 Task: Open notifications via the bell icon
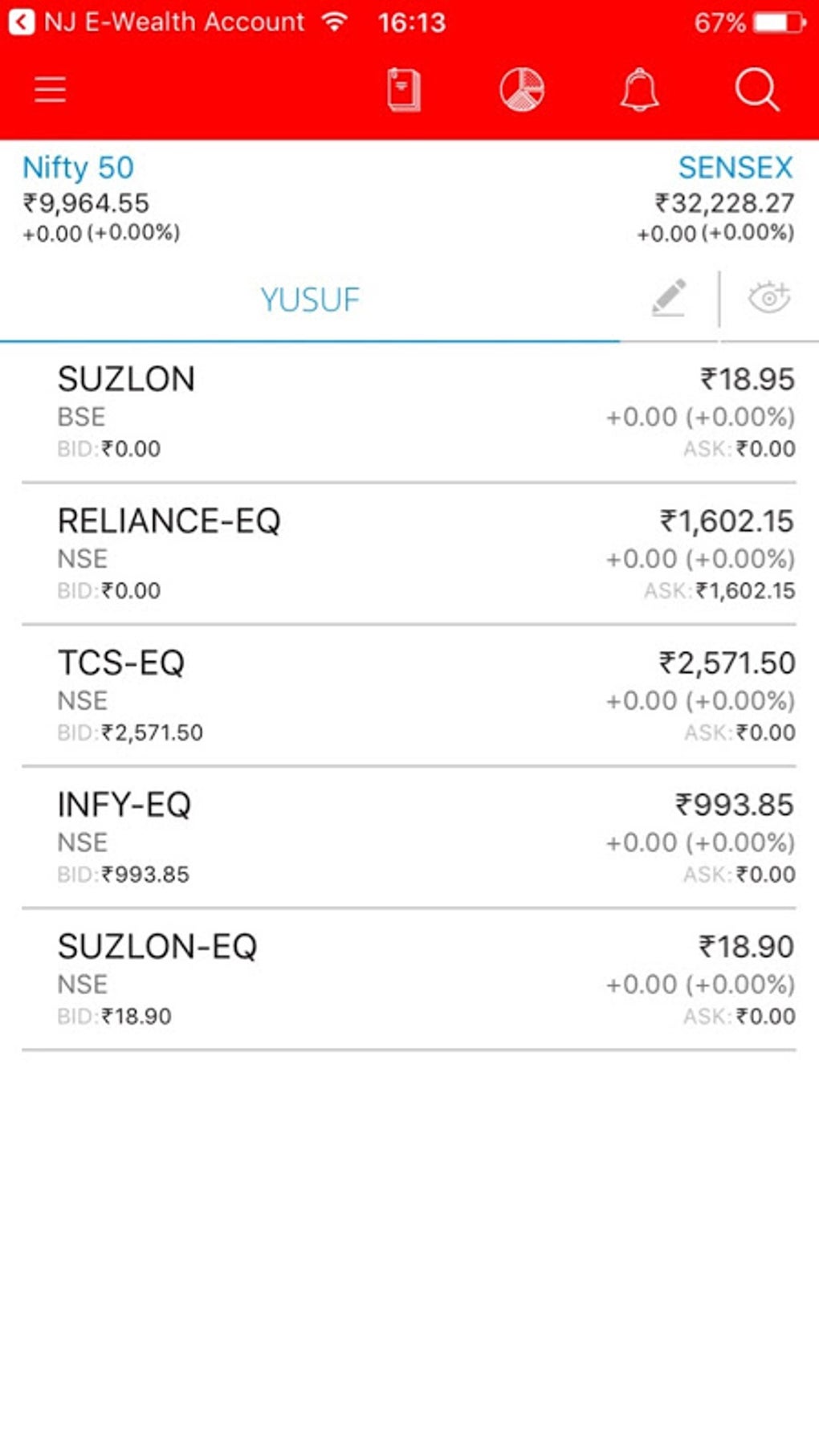point(638,90)
